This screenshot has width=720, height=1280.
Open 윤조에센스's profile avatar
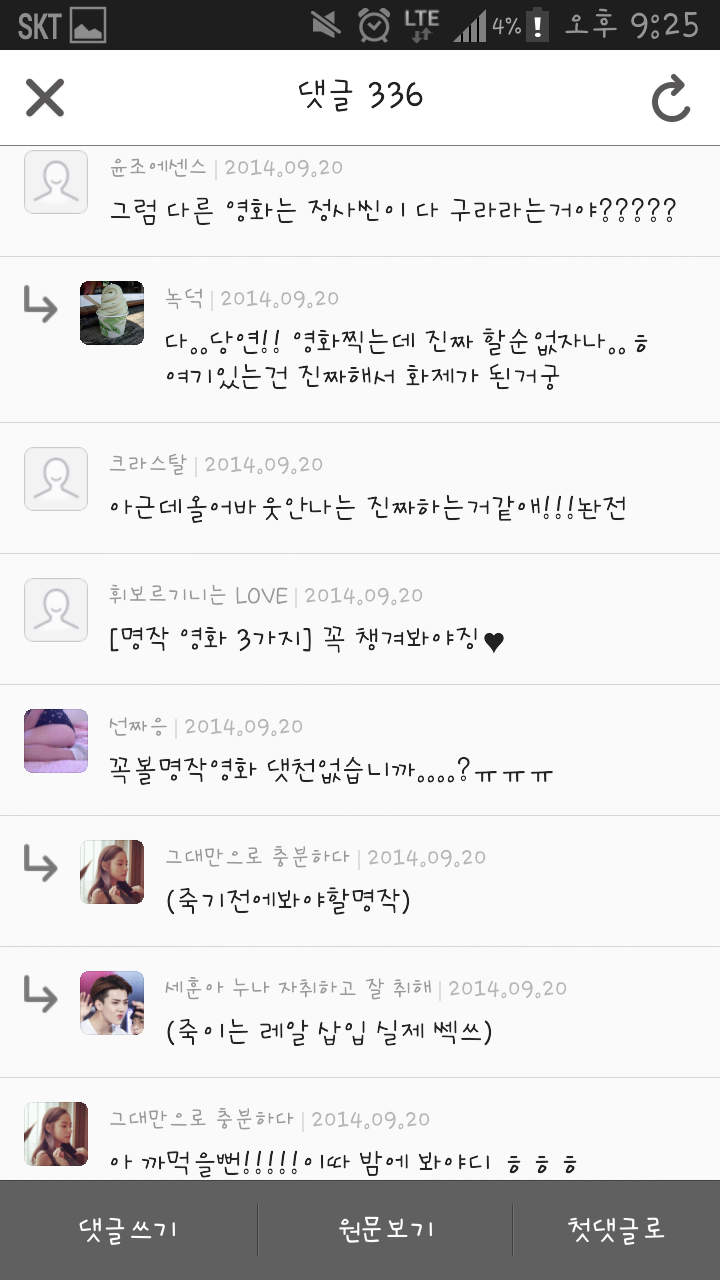coord(56,182)
